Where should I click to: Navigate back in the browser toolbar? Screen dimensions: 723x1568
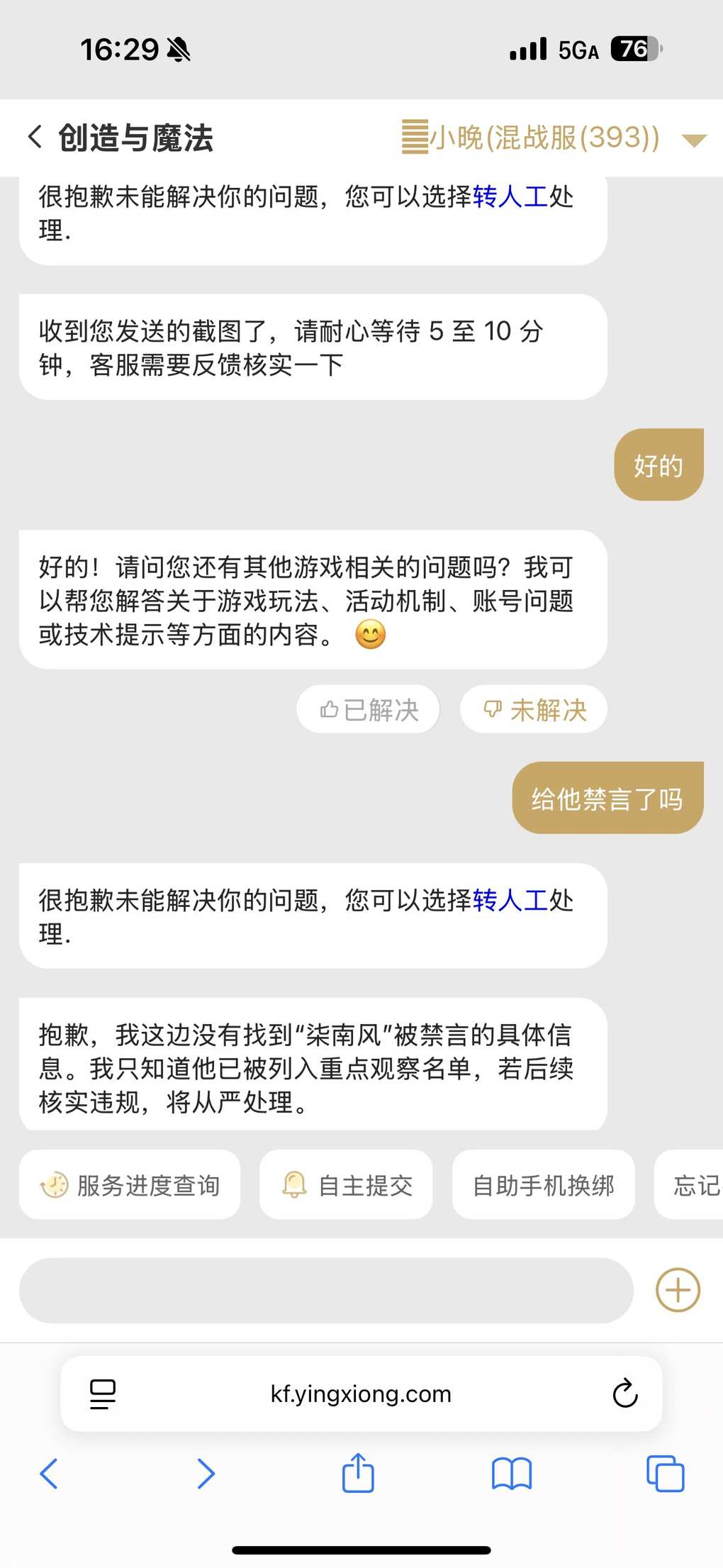tap(49, 1473)
